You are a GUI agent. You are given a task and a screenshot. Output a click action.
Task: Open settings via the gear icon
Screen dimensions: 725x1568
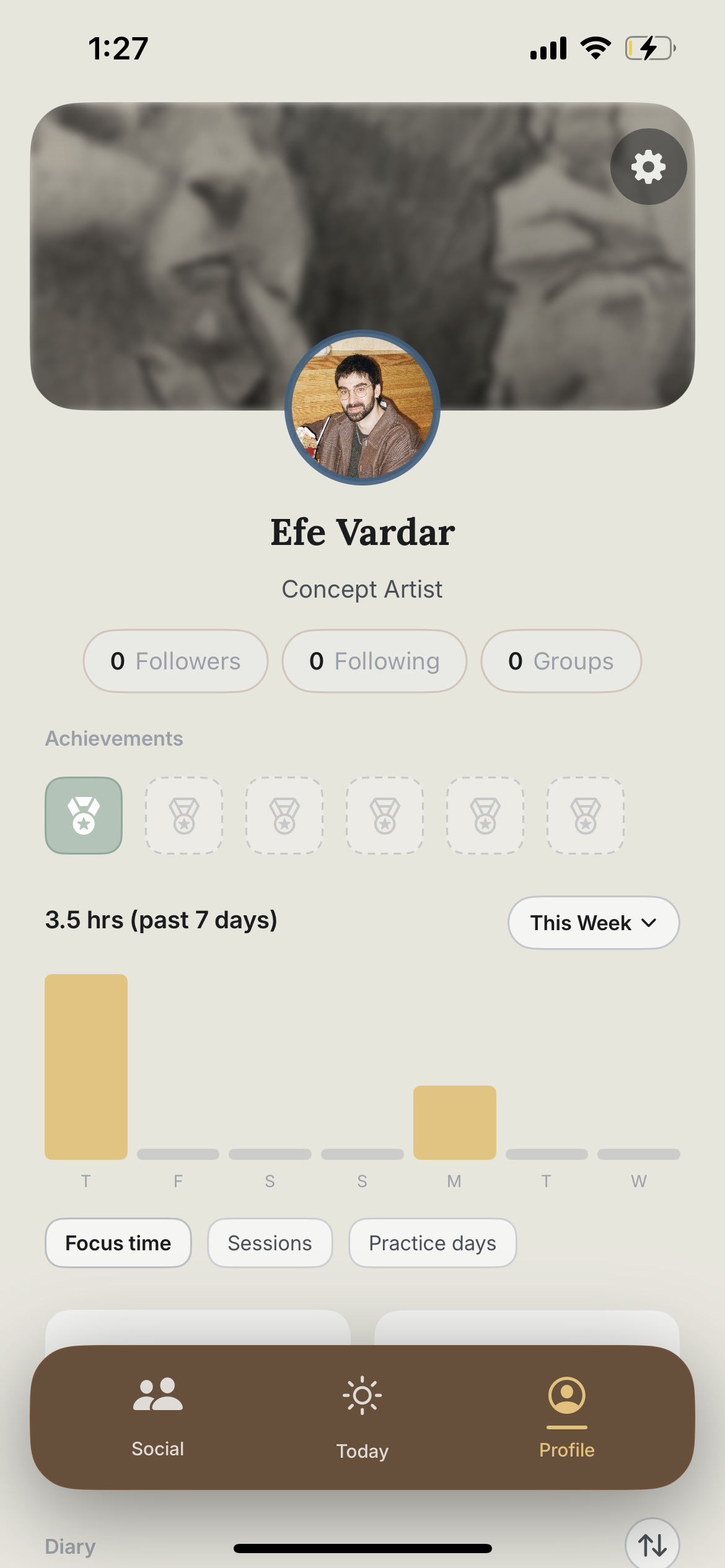point(648,167)
